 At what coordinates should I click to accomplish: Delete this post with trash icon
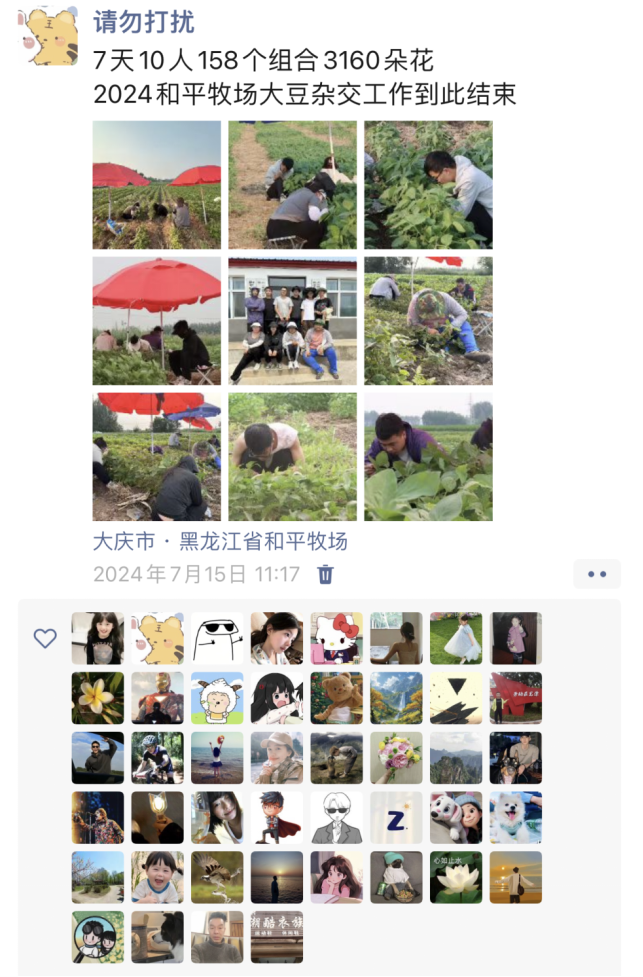[325, 574]
